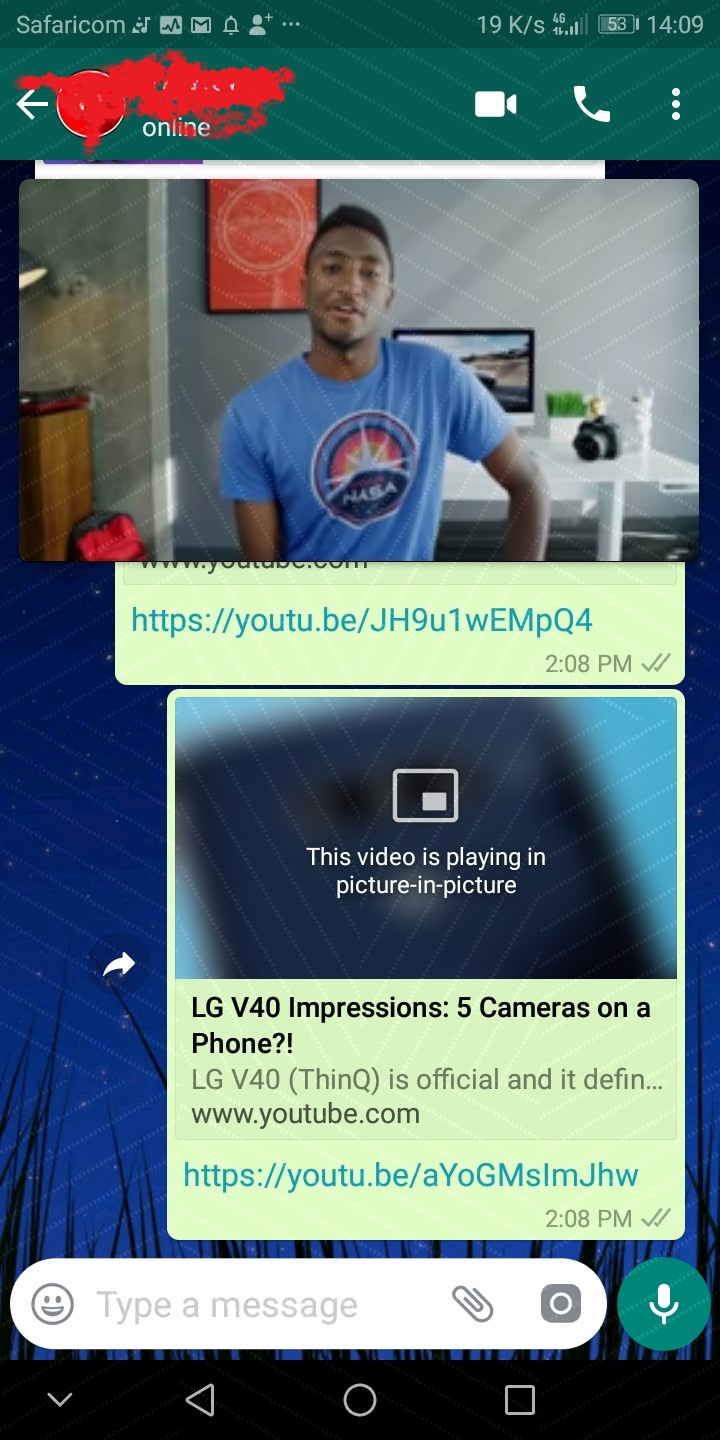This screenshot has width=720, height=1440.
Task: Tap the picture-in-picture video window
Action: point(359,370)
